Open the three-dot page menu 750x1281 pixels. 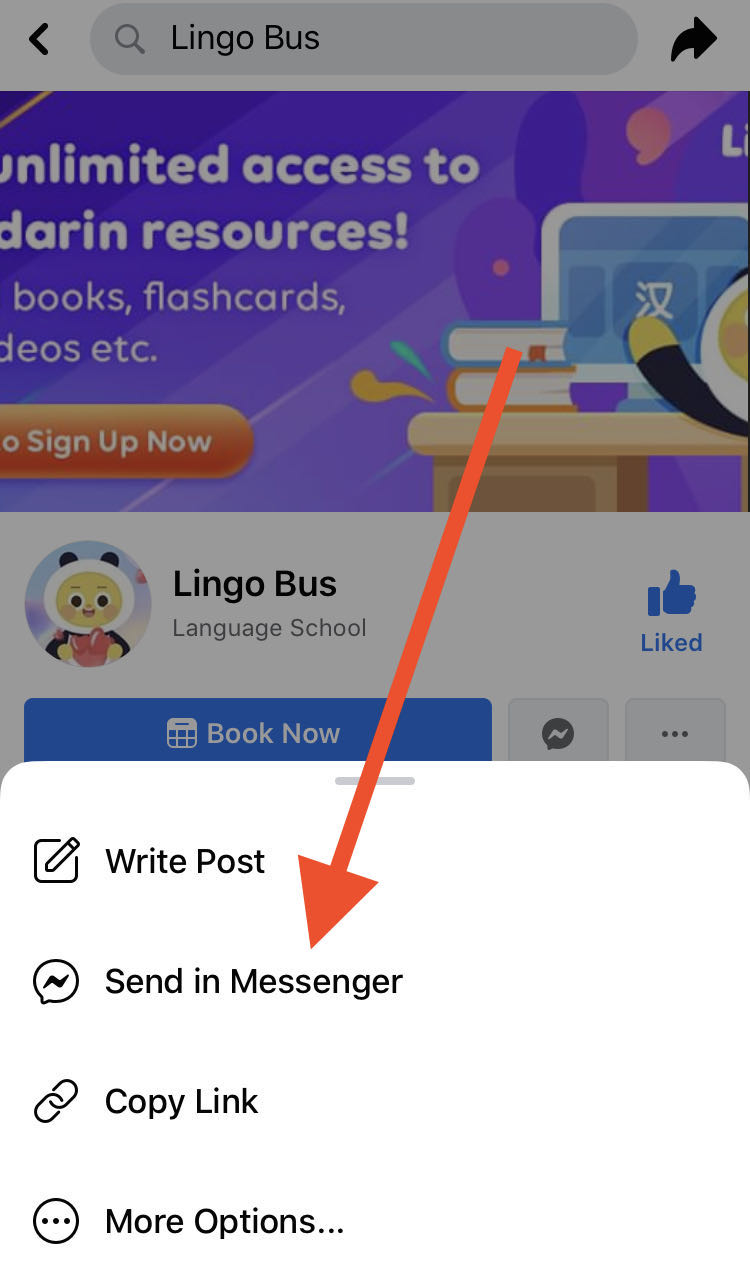coord(675,734)
